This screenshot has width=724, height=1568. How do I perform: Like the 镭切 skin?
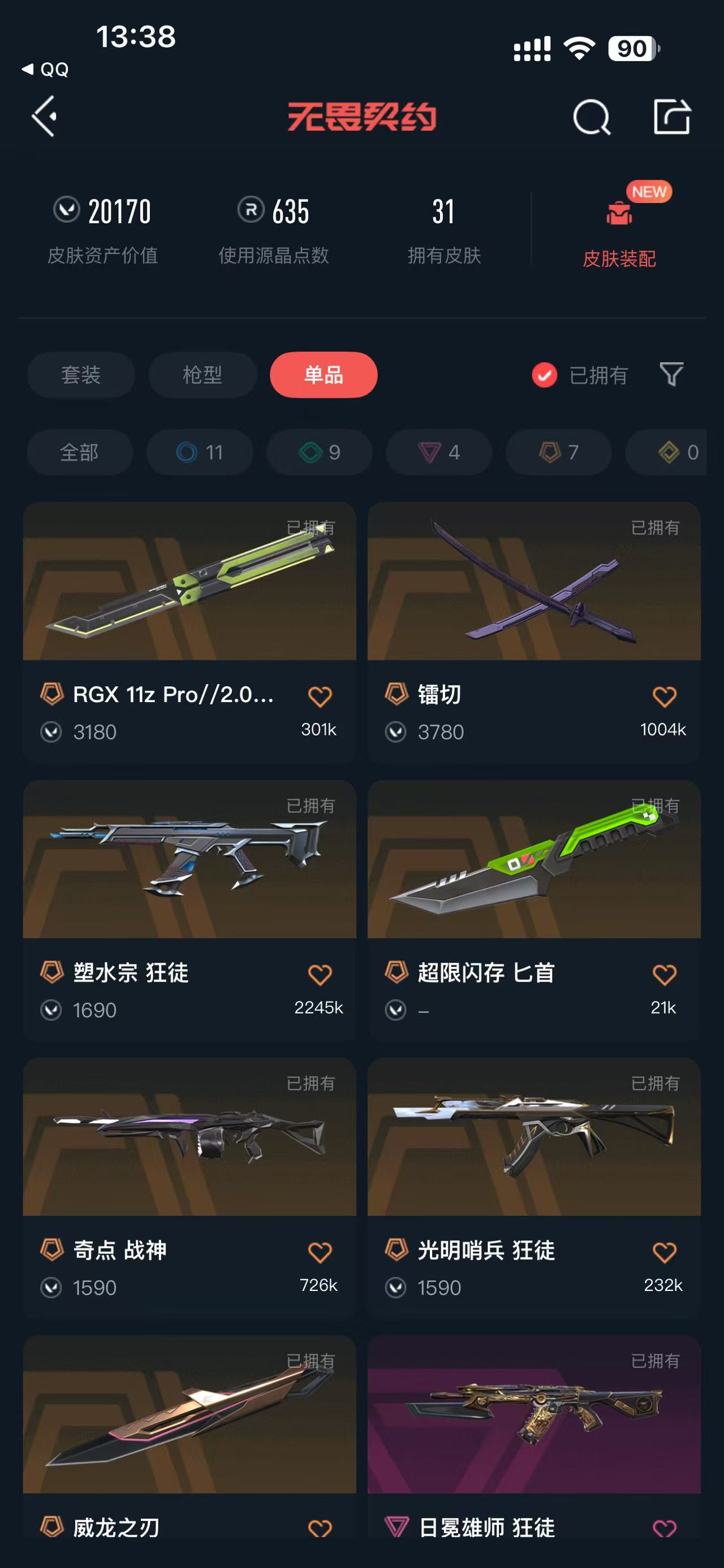point(663,696)
